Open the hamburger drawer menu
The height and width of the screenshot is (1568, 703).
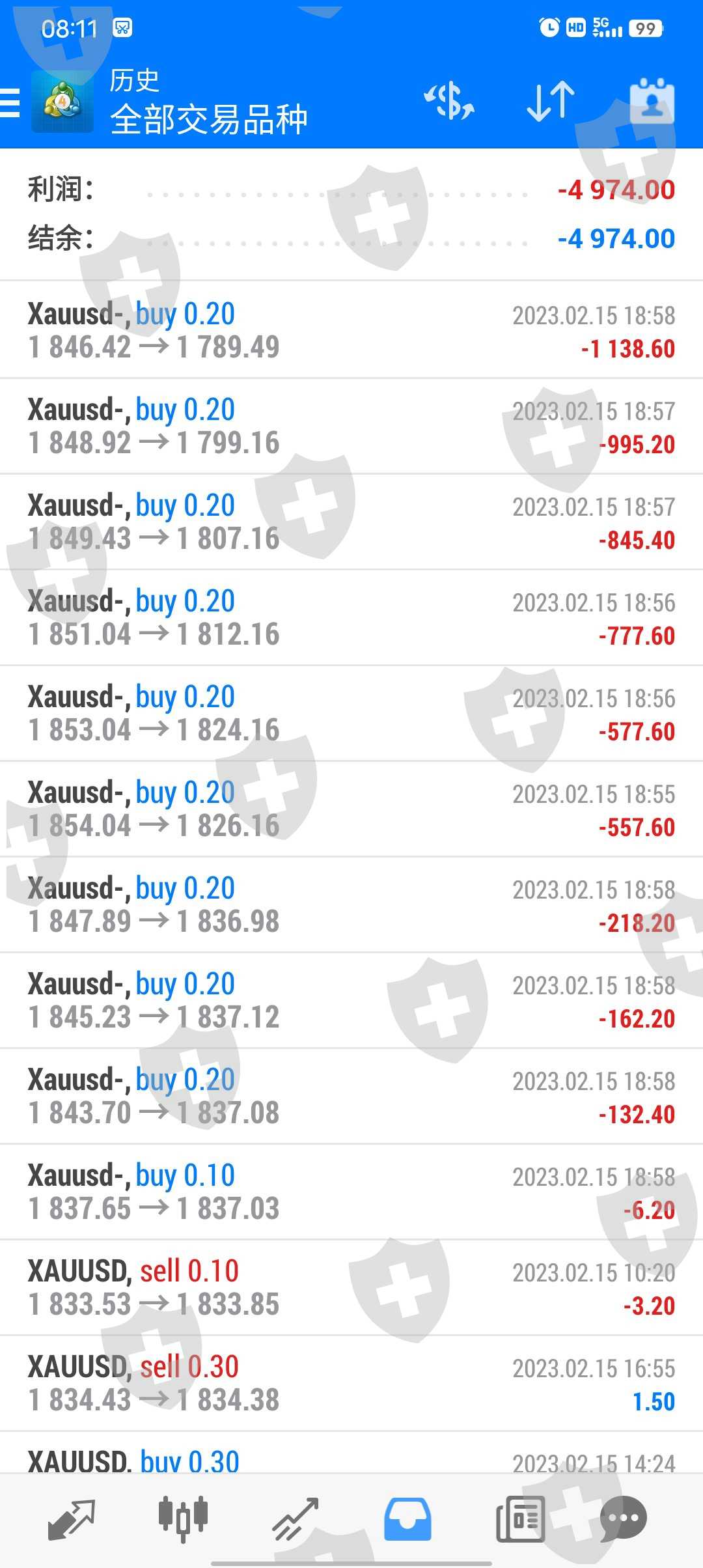tap(10, 103)
